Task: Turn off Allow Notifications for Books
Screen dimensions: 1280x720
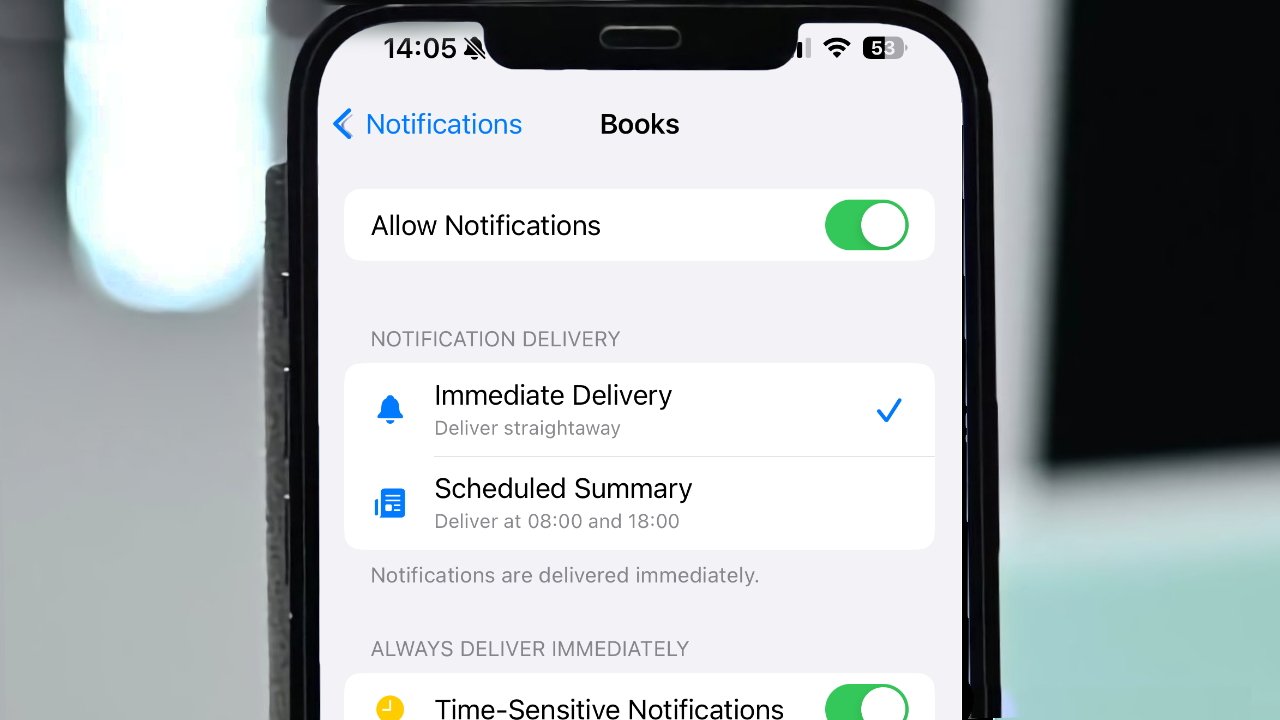Action: (x=866, y=225)
